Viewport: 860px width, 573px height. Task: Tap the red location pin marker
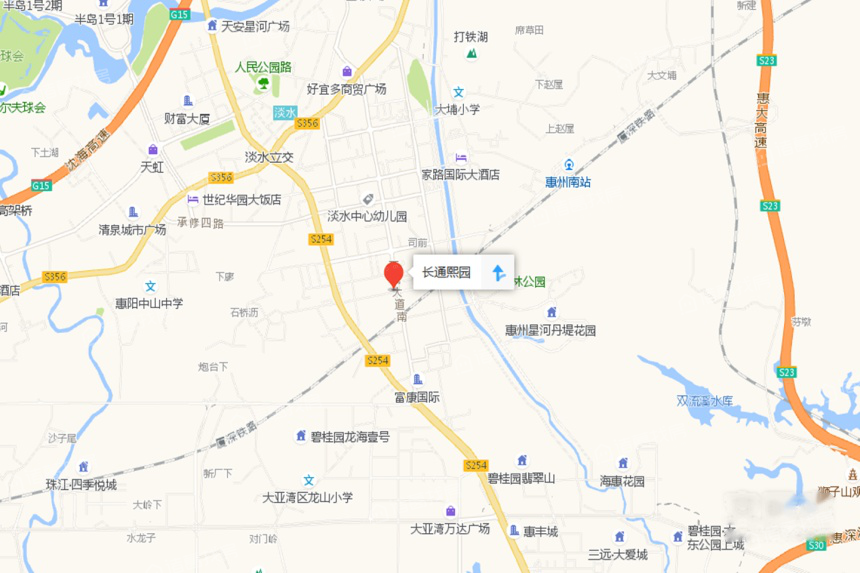coord(394,274)
